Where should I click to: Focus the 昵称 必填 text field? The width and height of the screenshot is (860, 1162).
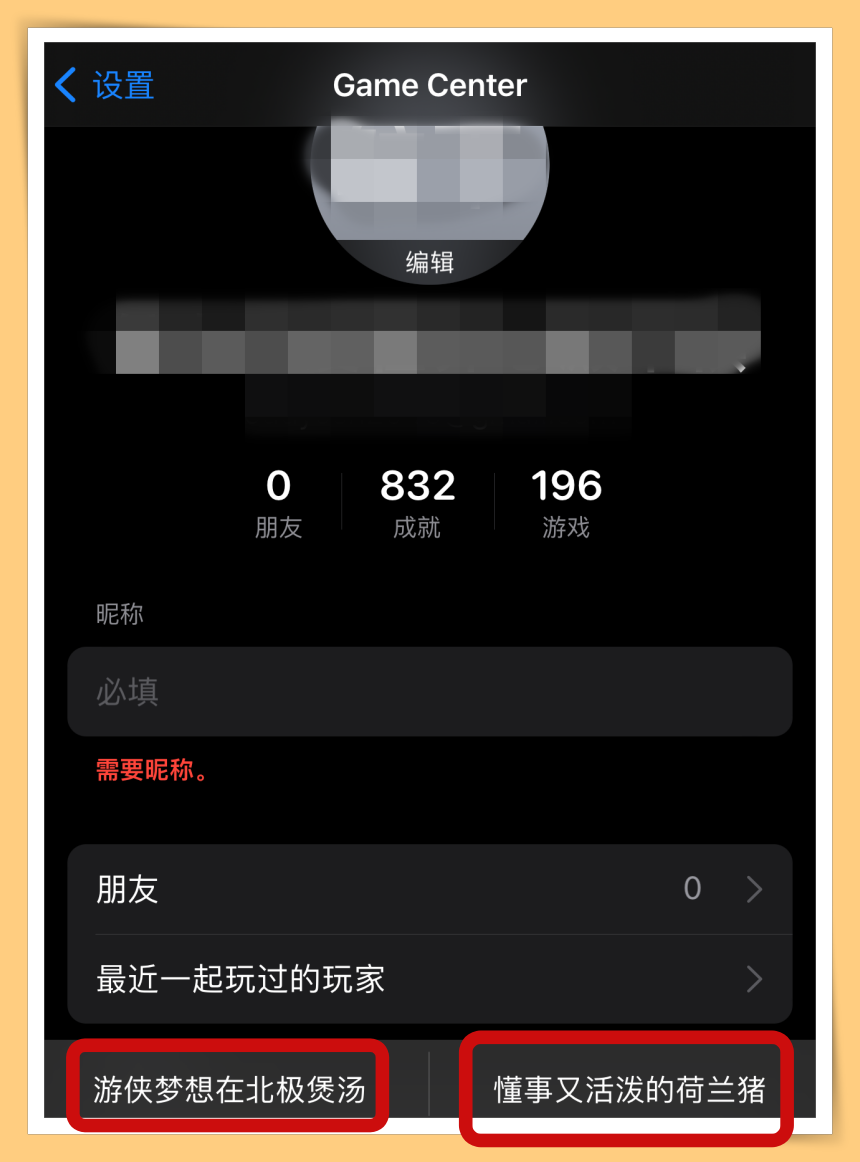click(430, 692)
